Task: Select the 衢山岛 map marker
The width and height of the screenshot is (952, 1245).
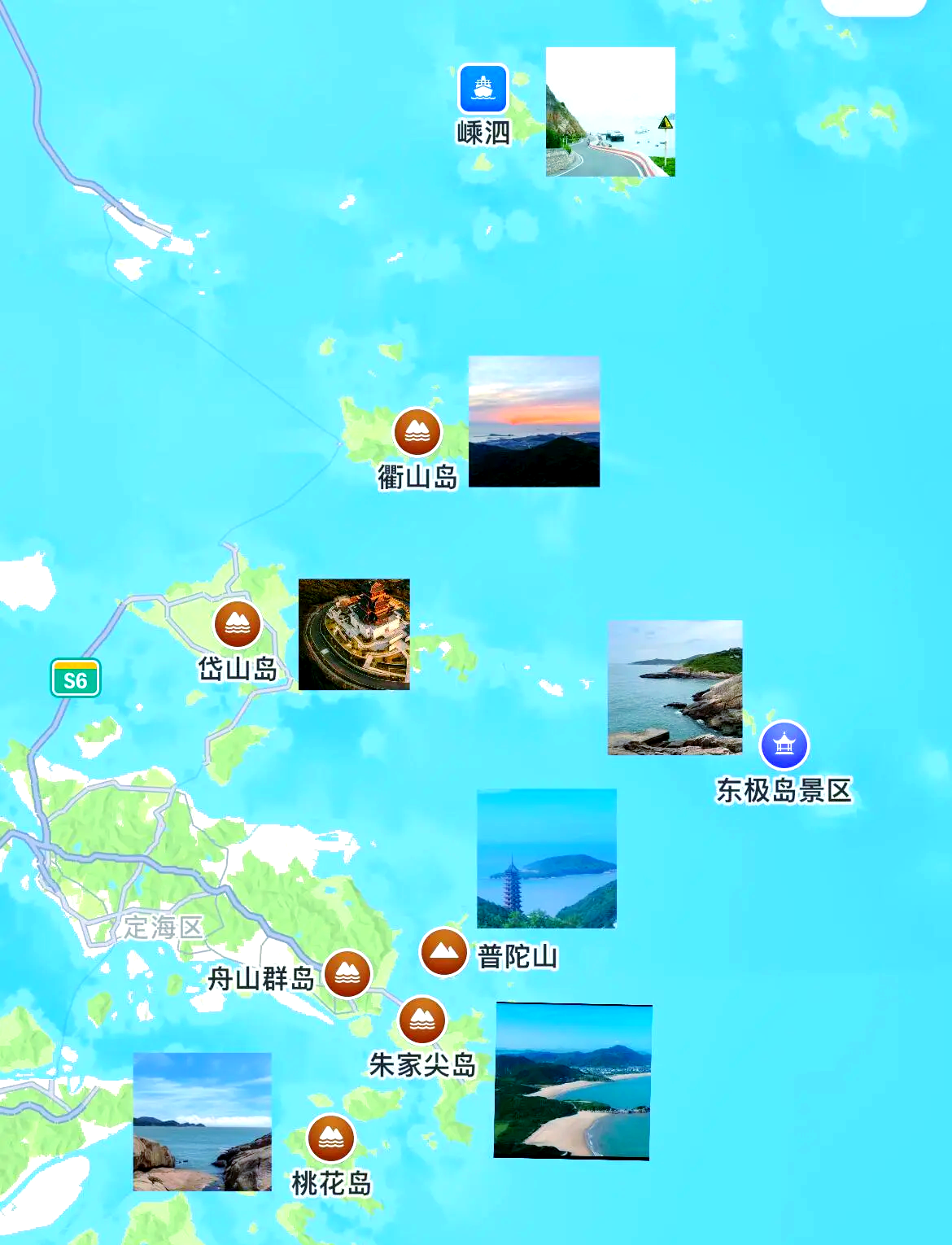Action: (417, 432)
